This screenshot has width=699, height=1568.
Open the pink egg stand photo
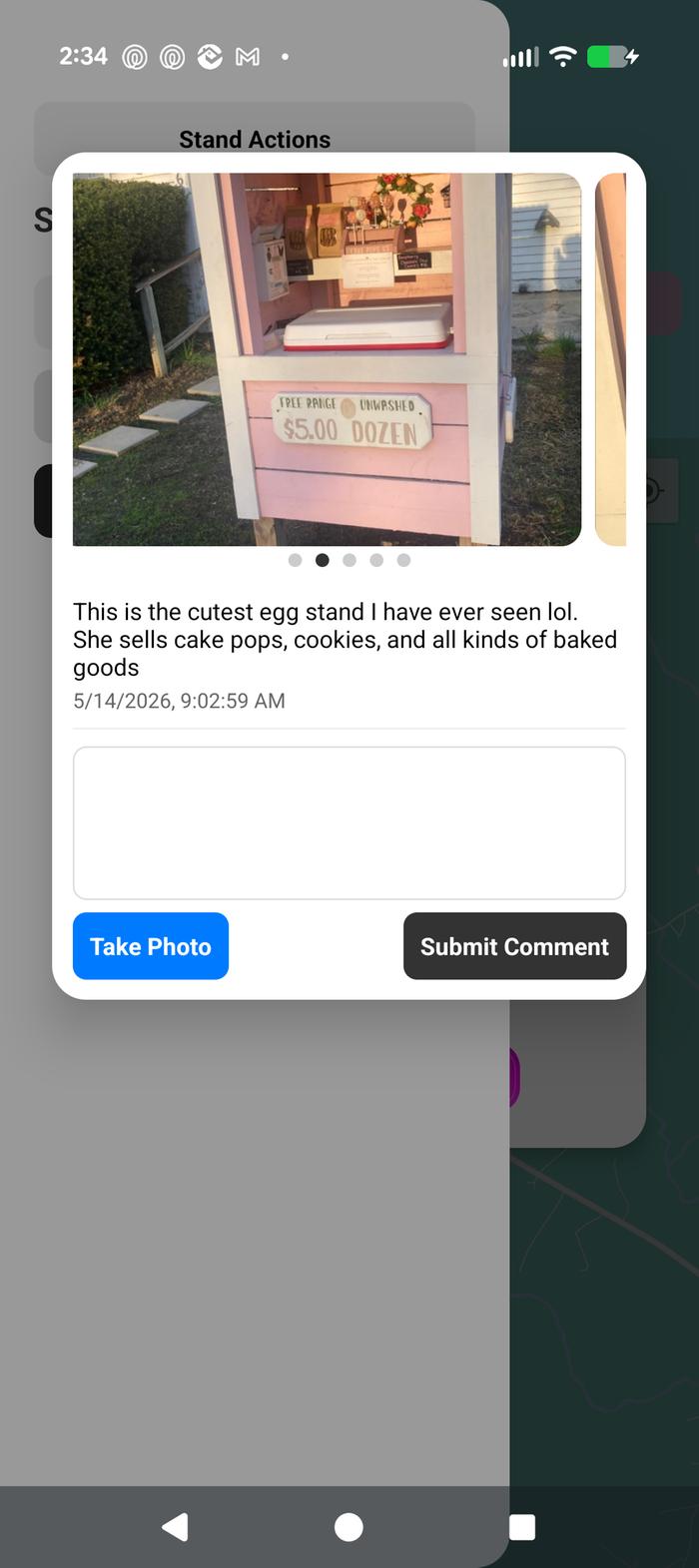pyautogui.click(x=327, y=359)
